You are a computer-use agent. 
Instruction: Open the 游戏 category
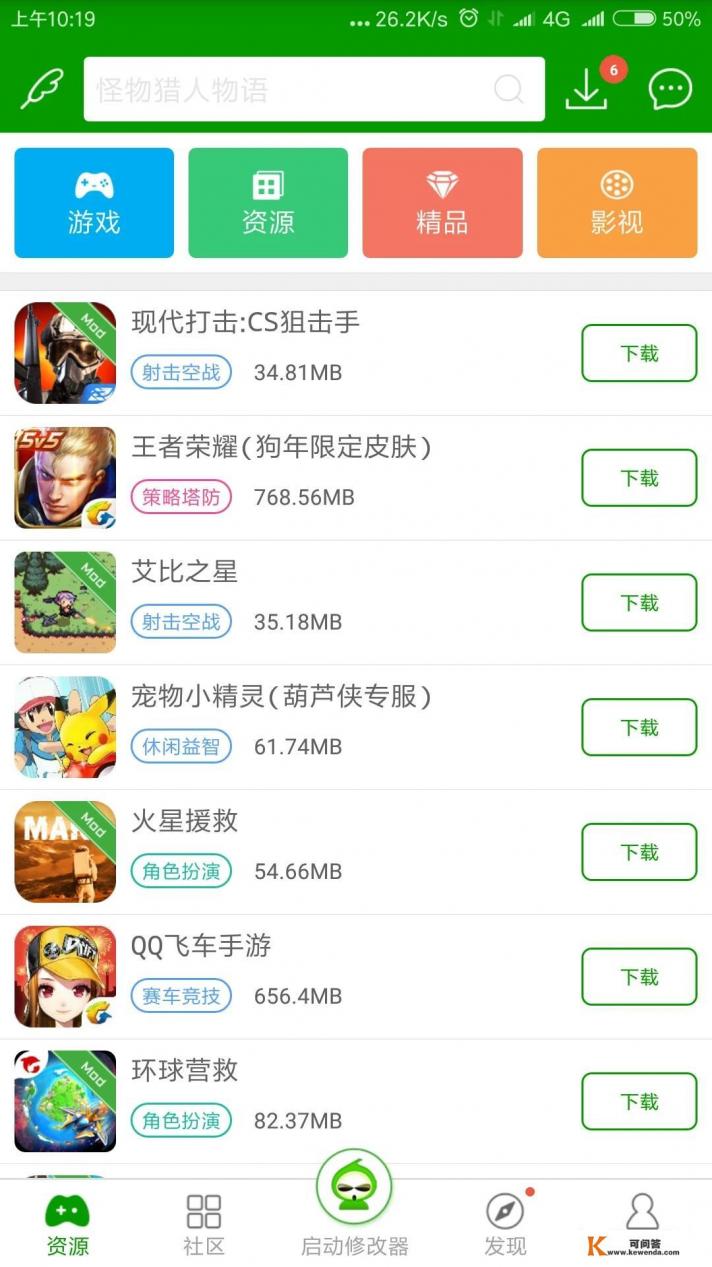94,203
